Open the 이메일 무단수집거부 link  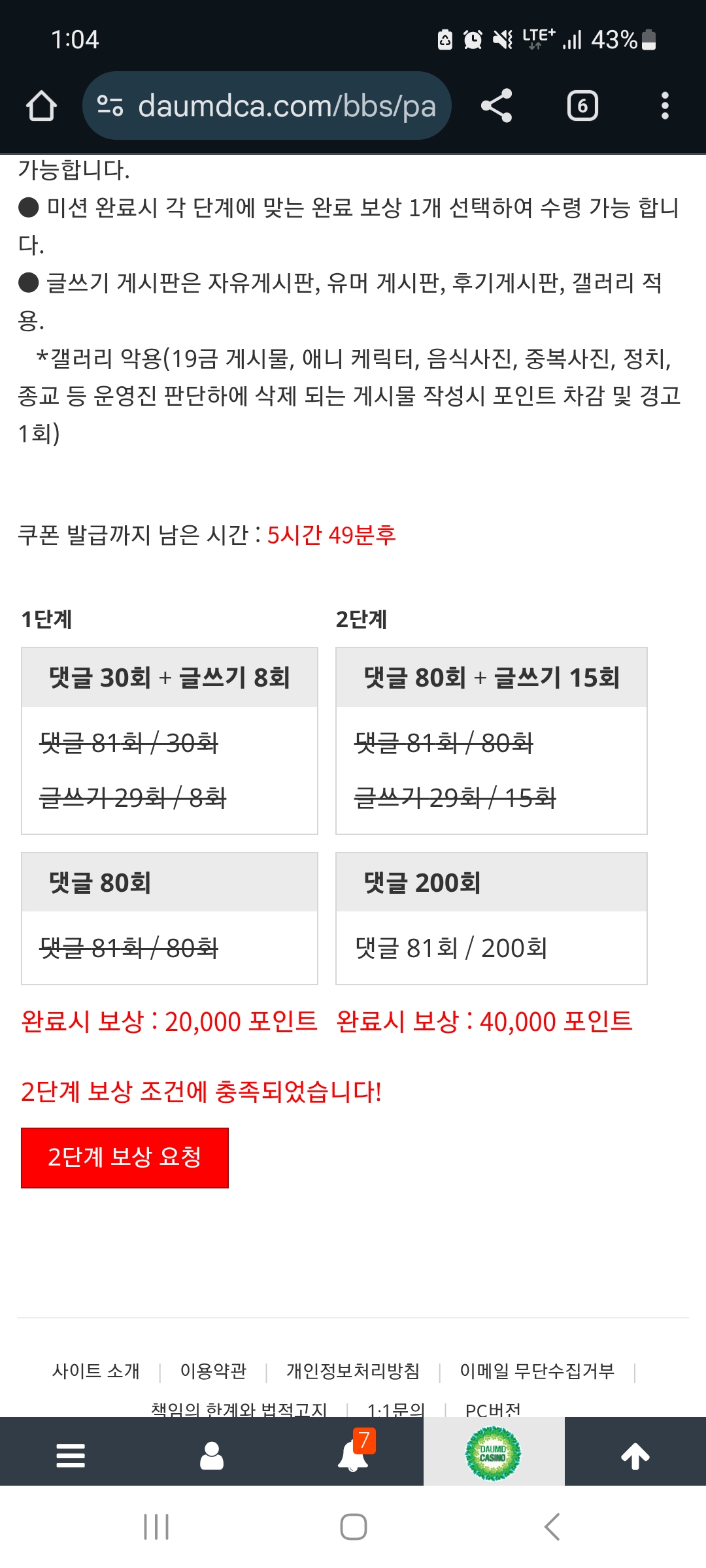point(537,1371)
